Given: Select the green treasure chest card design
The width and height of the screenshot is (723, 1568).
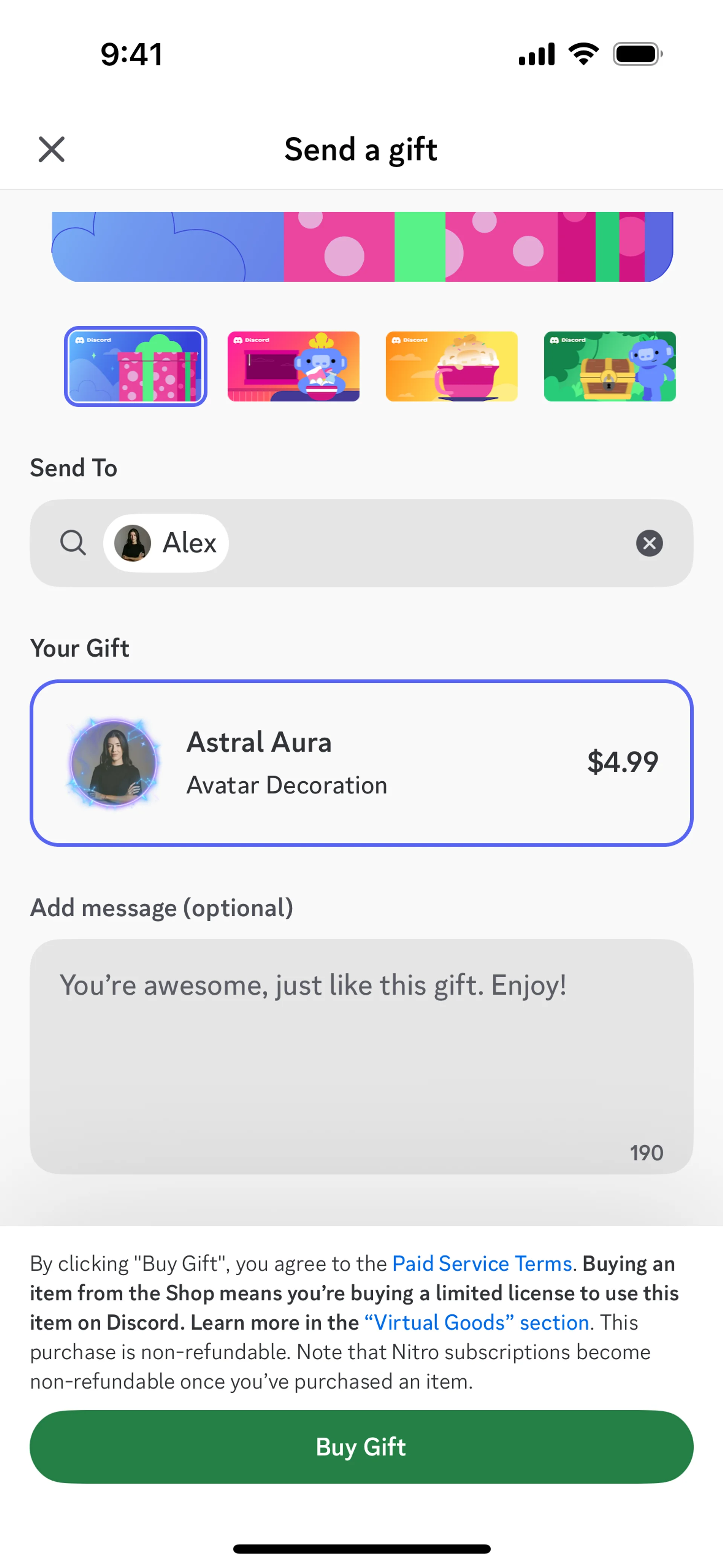Looking at the screenshot, I should pyautogui.click(x=610, y=367).
